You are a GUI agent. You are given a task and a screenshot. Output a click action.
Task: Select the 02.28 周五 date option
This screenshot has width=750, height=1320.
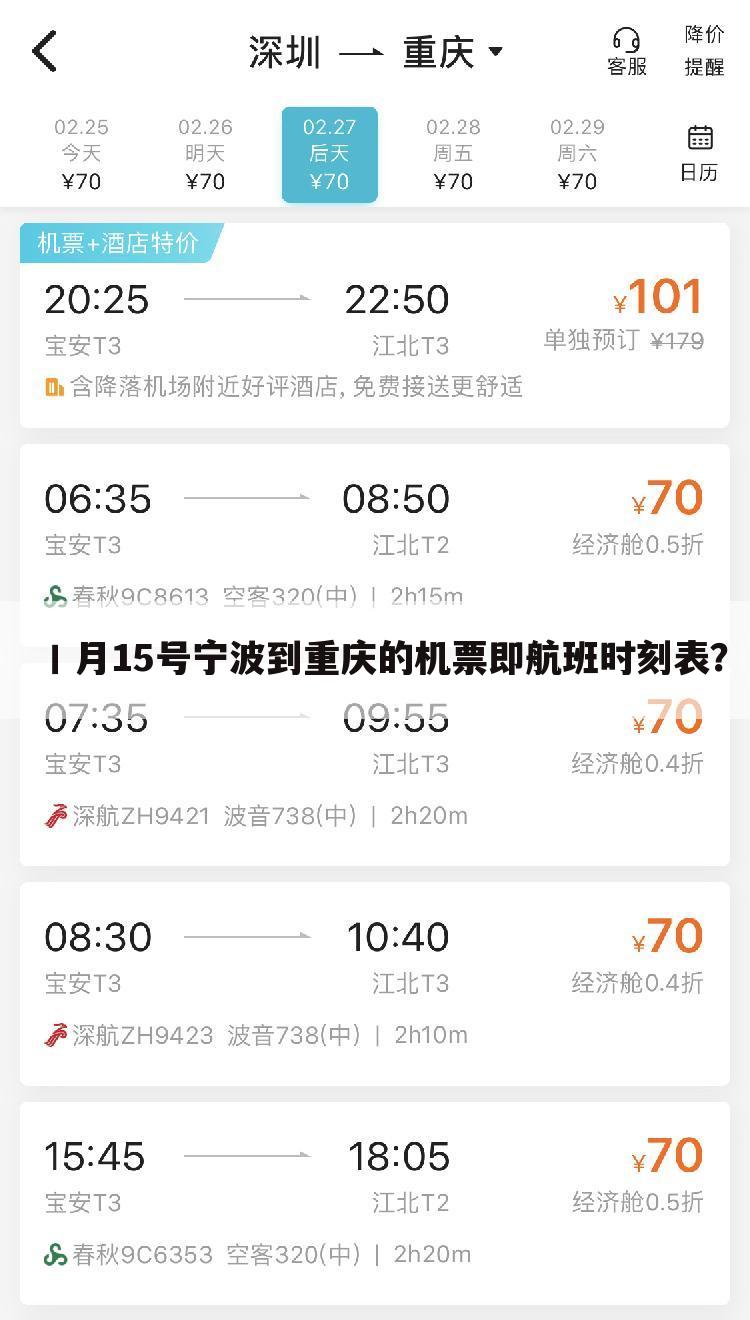(x=455, y=153)
